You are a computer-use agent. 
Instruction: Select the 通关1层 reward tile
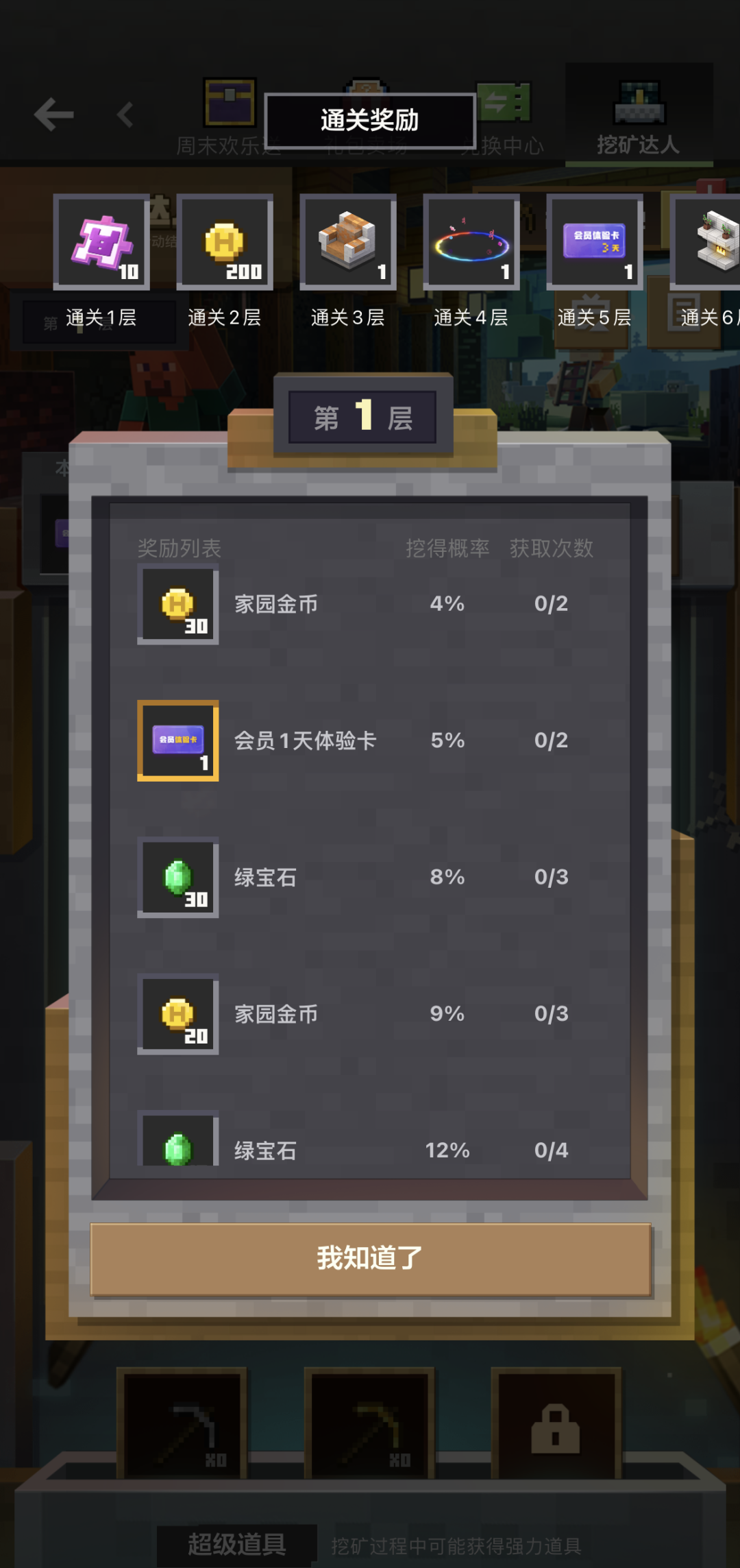pos(101,243)
